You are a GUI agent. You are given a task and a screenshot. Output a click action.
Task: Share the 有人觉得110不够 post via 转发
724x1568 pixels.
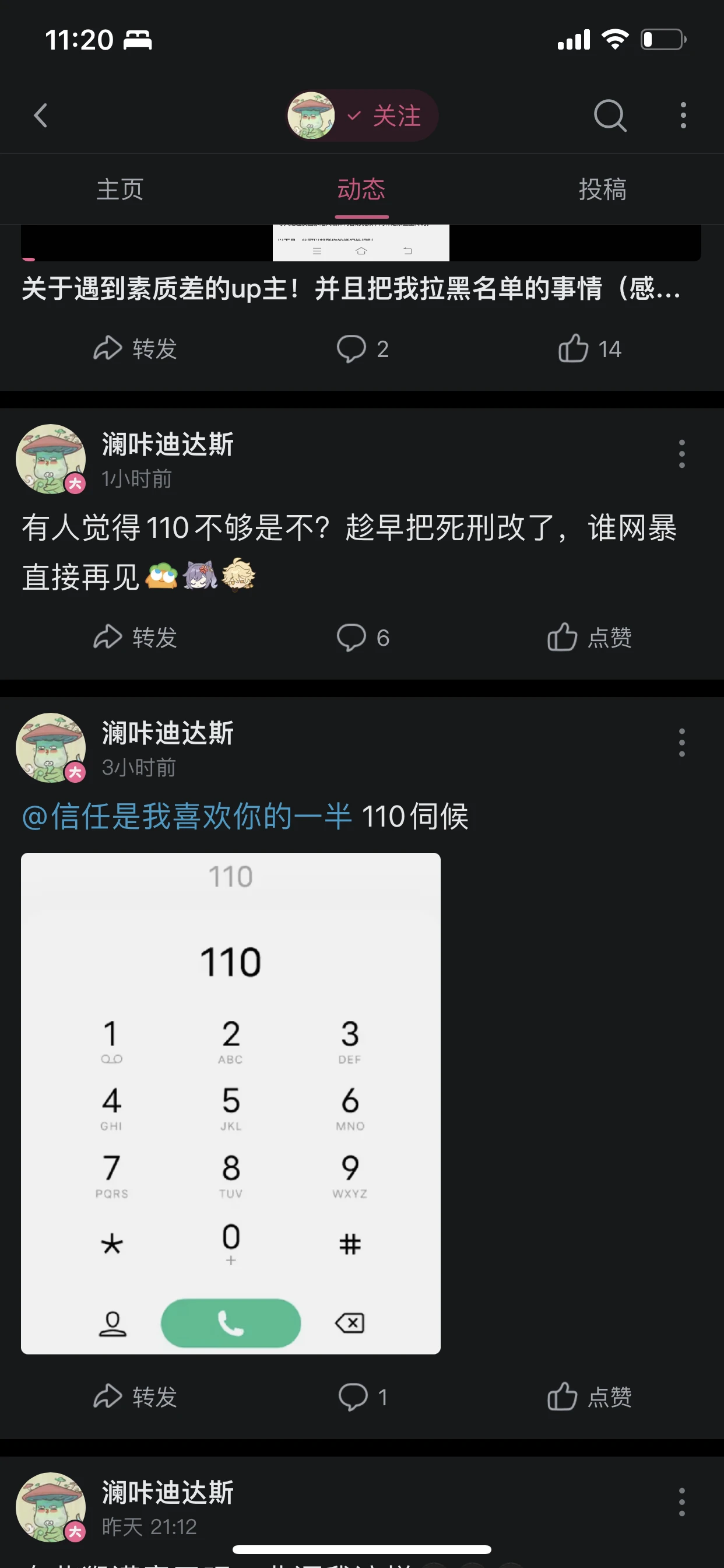tap(135, 638)
